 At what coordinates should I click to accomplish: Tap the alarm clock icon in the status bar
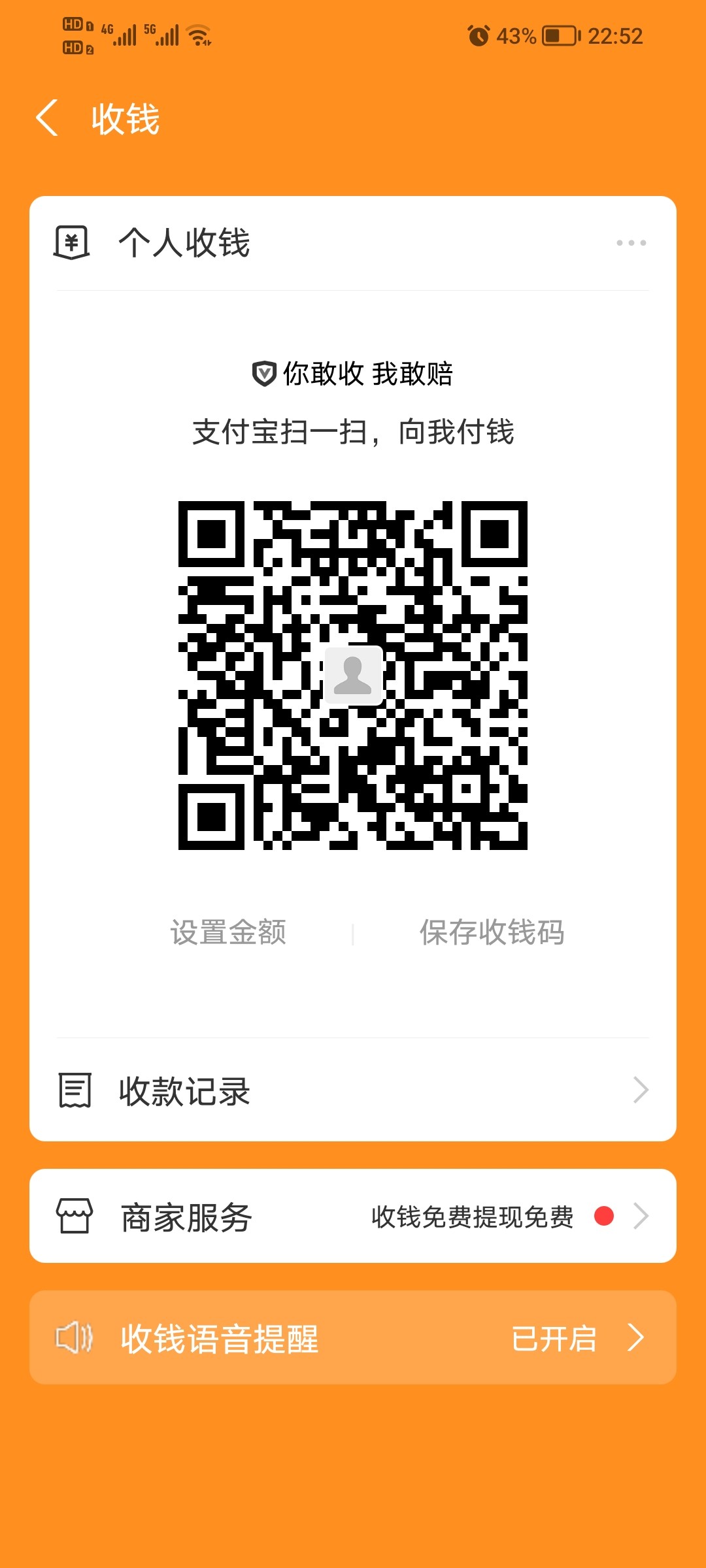pyautogui.click(x=478, y=37)
